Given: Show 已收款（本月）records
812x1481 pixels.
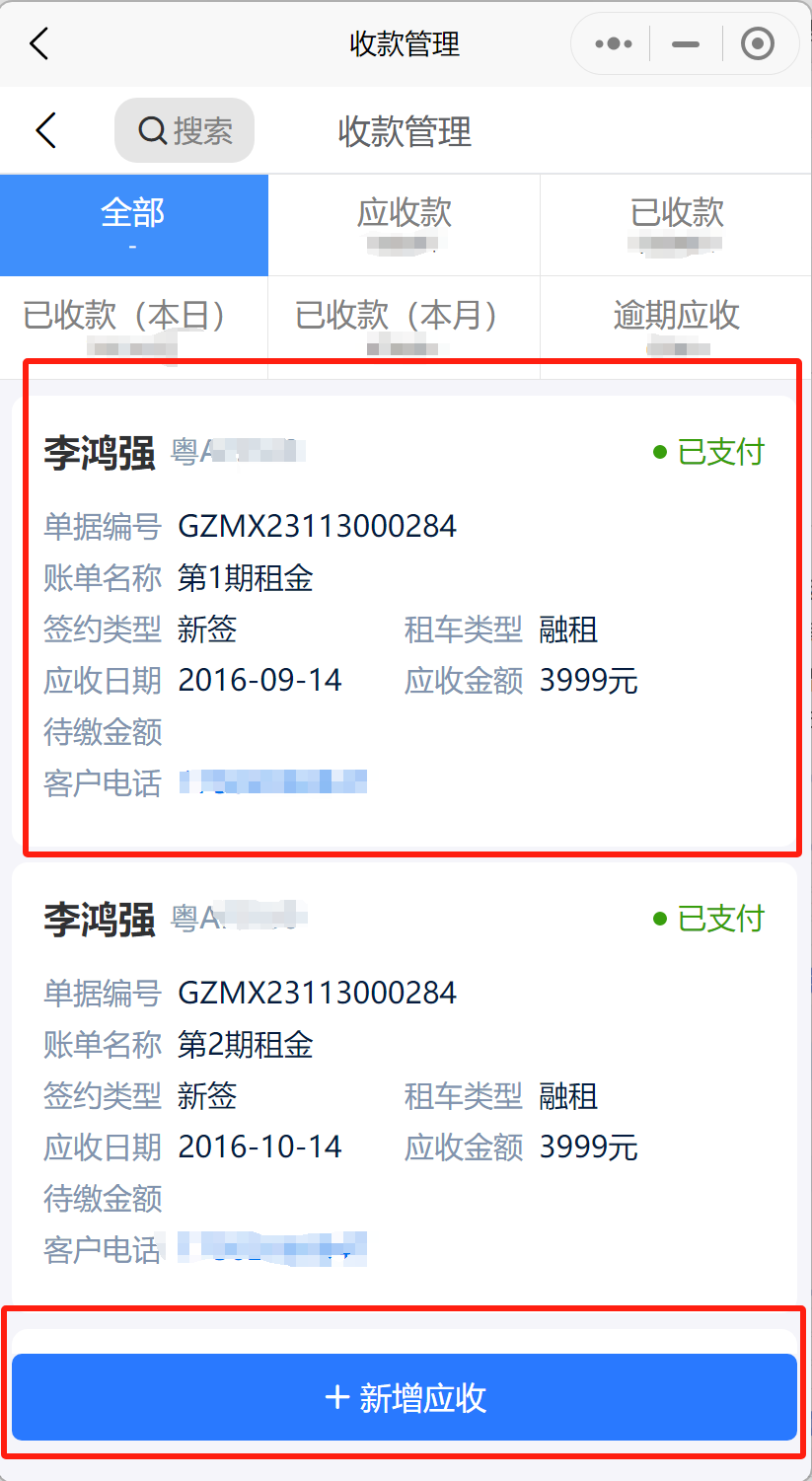Looking at the screenshot, I should (404, 327).
